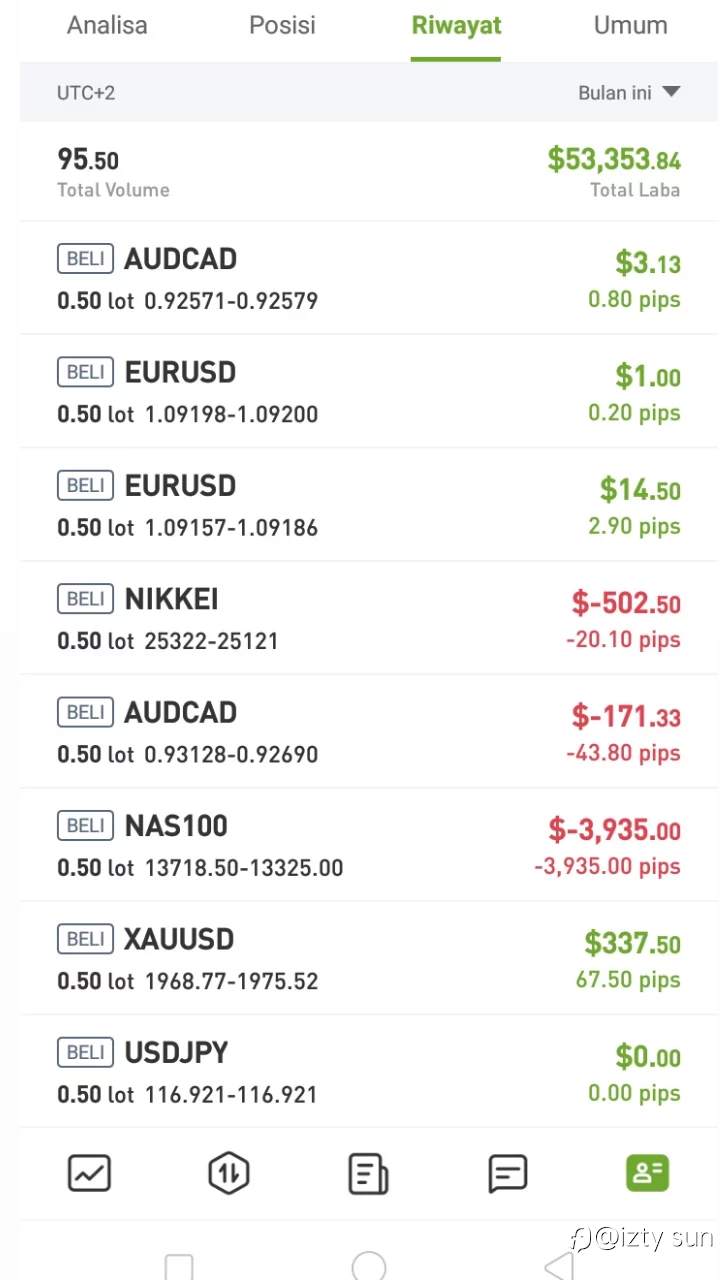This screenshot has height=1280, width=720.
Task: Open the USDJPY trade details
Action: pos(368,1071)
